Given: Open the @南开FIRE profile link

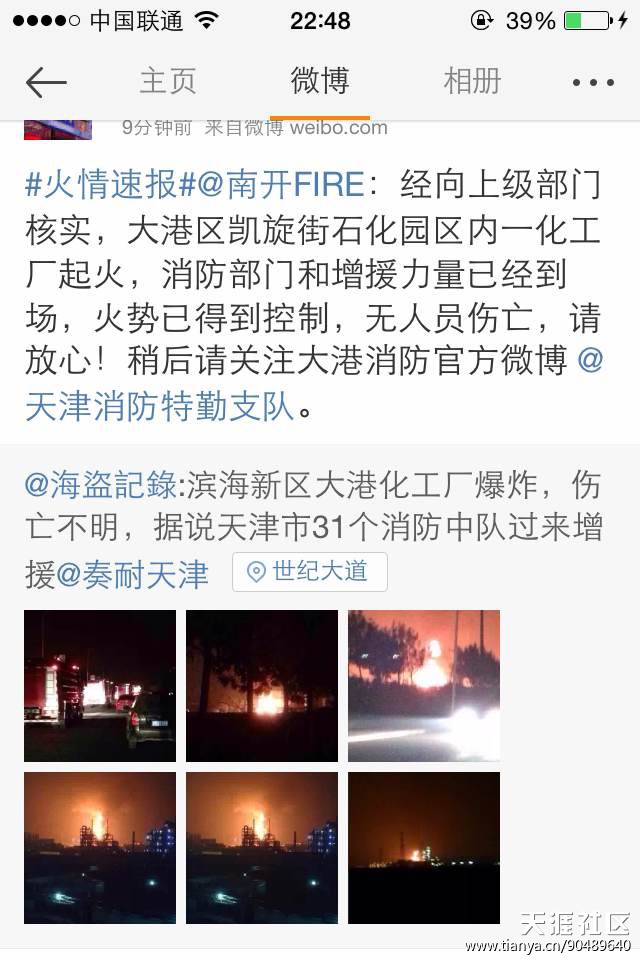Looking at the screenshot, I should pyautogui.click(x=282, y=185).
